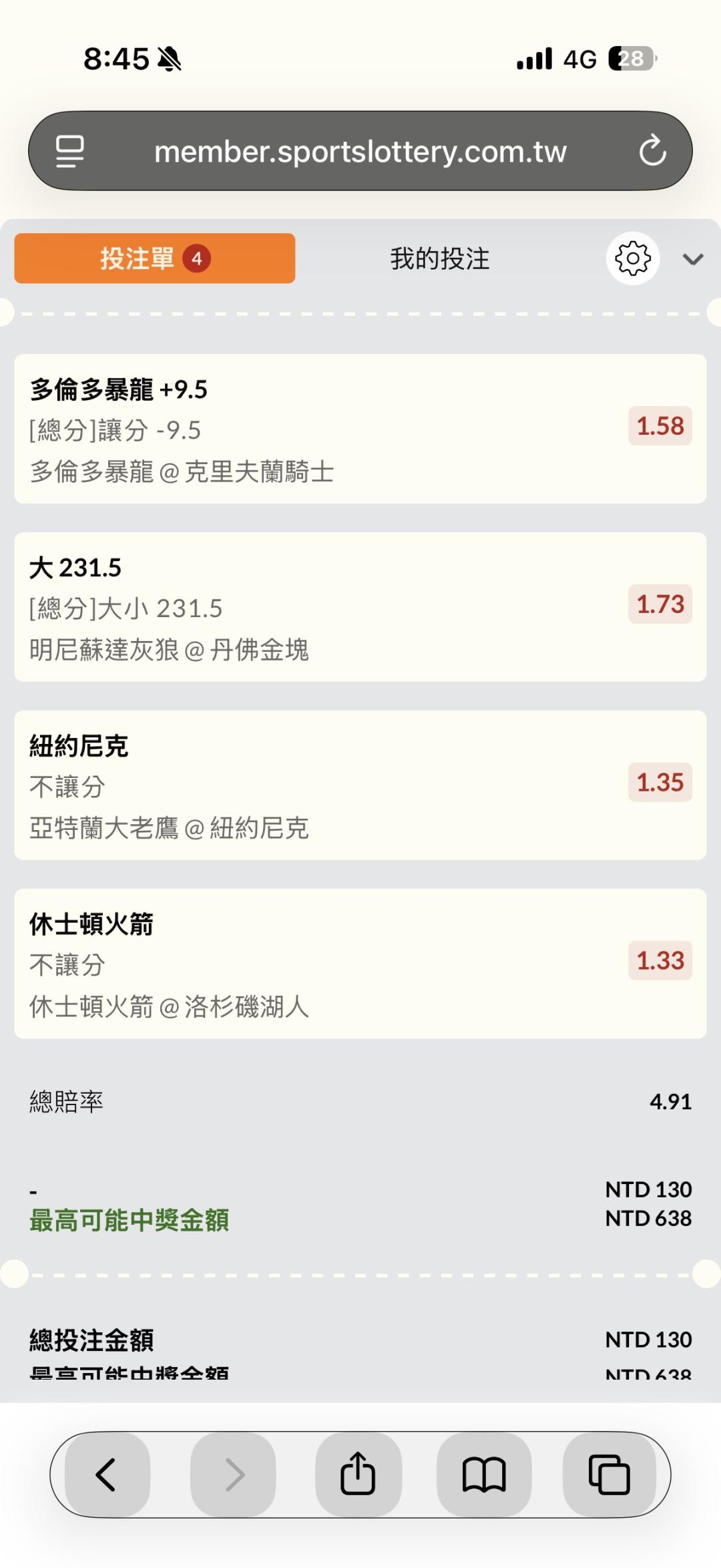Open browser bookmarks
Viewport: 721px width, 1568px height.
pyautogui.click(x=484, y=1475)
